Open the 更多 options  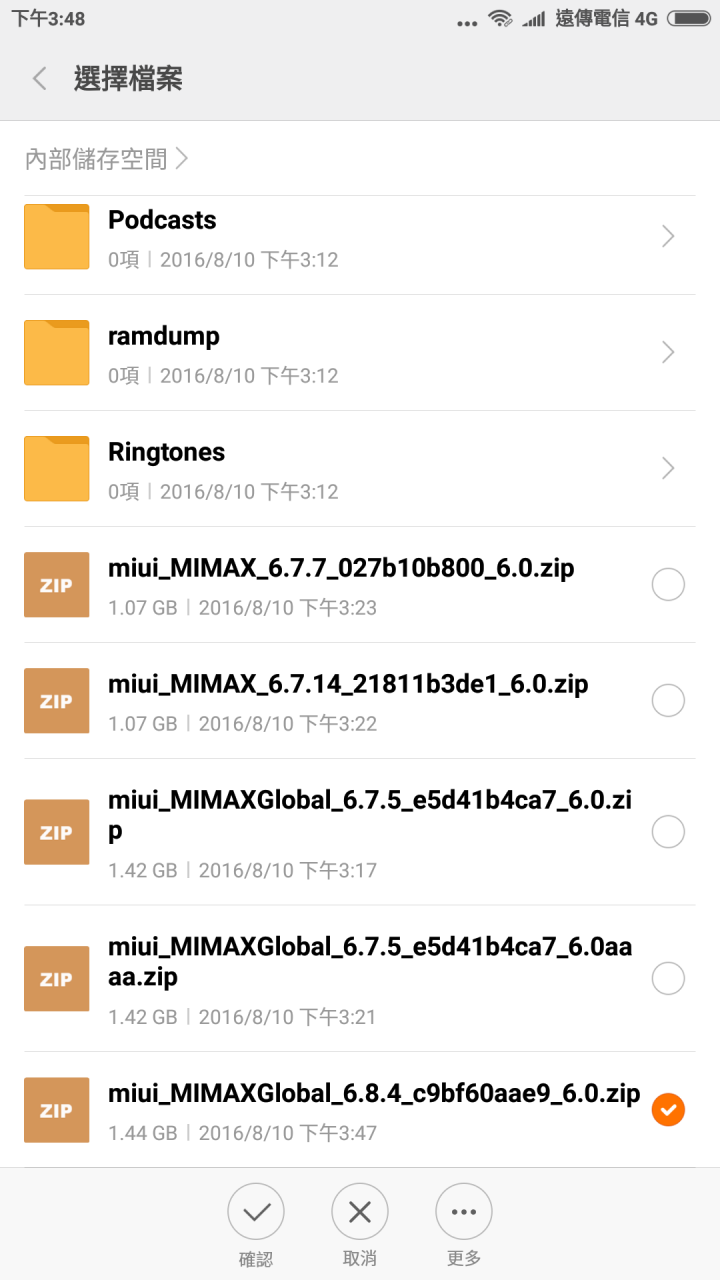click(464, 1212)
